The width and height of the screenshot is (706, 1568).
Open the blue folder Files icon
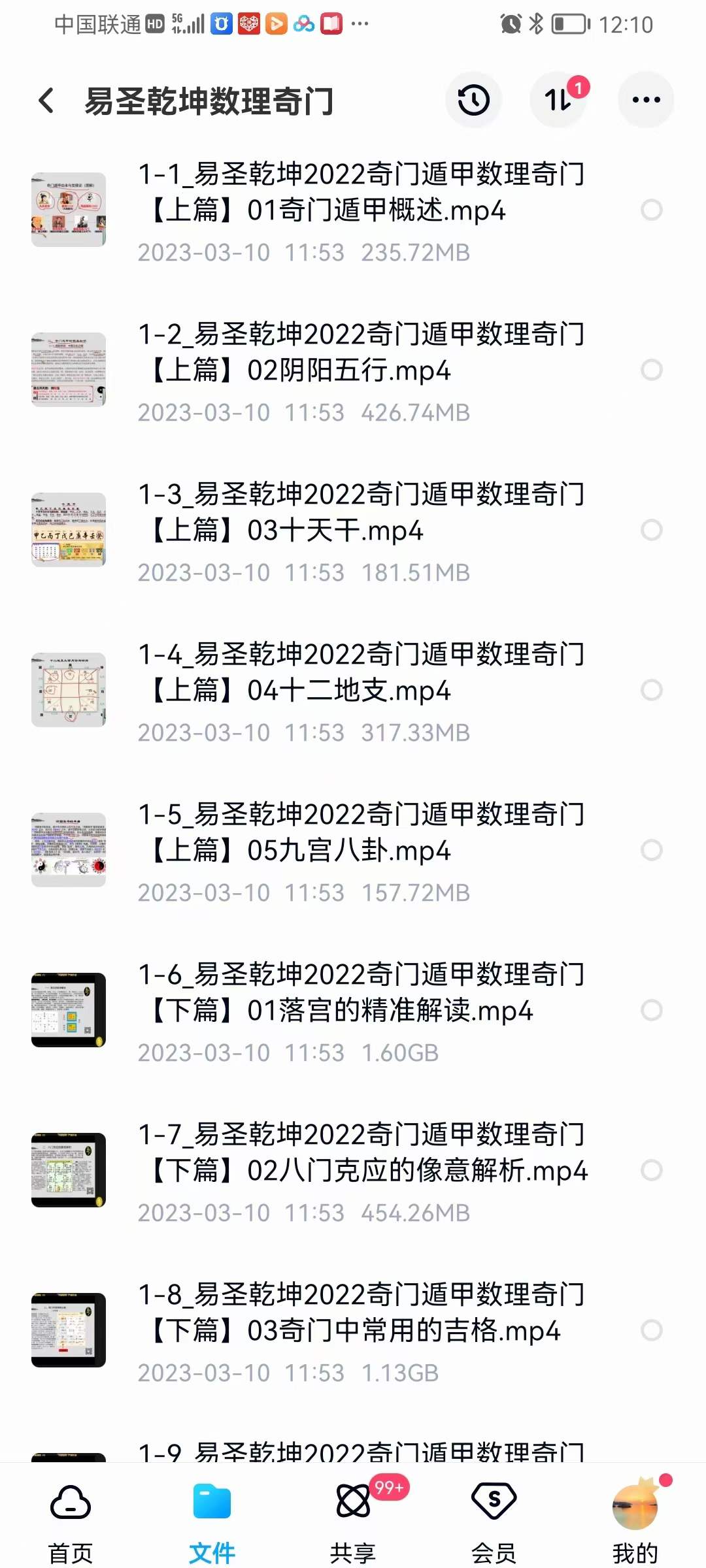211,1500
